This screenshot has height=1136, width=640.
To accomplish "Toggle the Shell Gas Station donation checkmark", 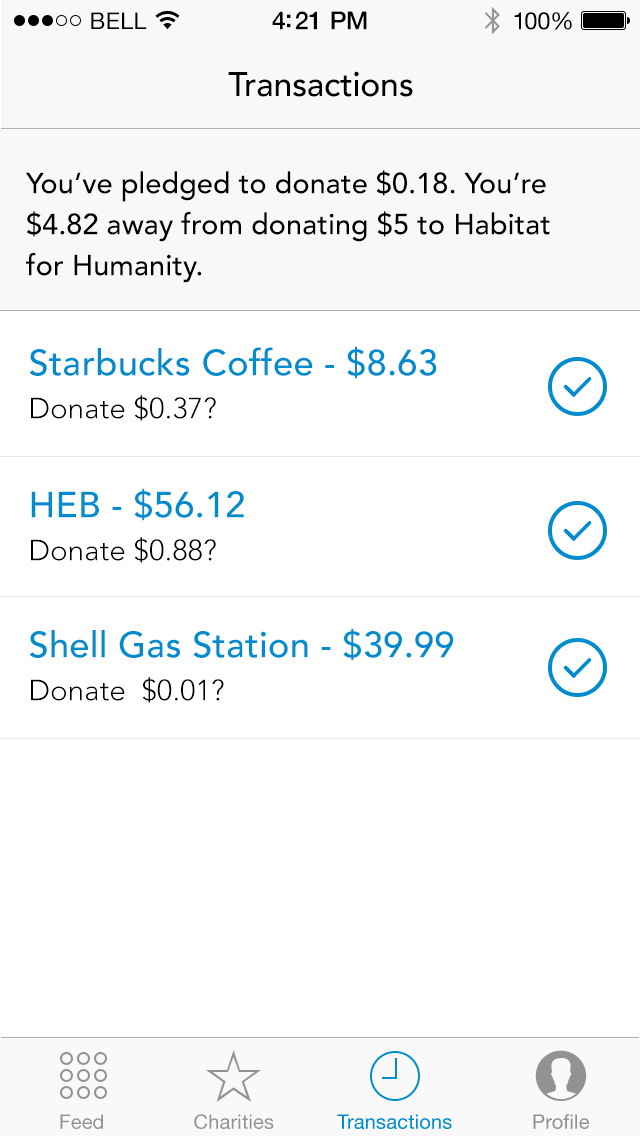I will 577,668.
